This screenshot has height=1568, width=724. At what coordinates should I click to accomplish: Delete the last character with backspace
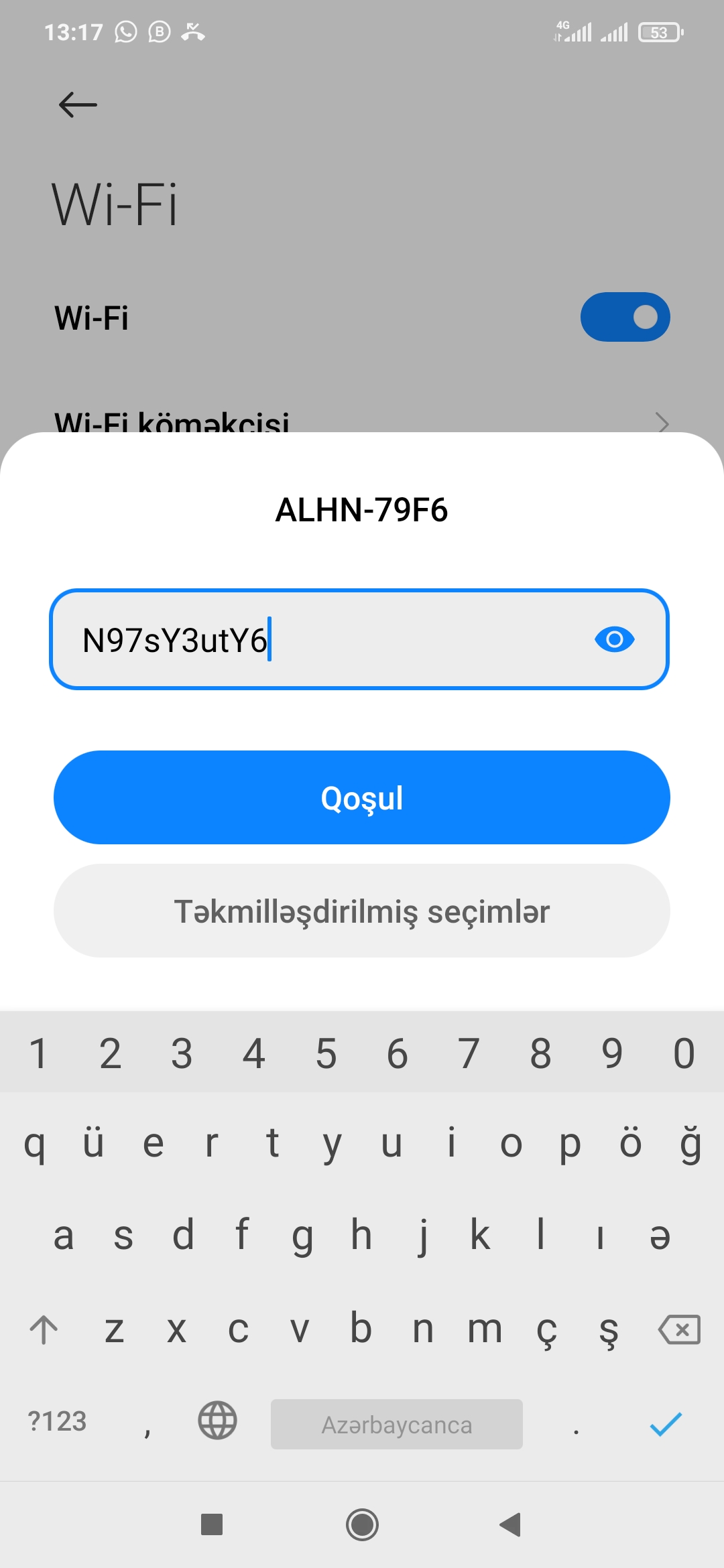680,1329
